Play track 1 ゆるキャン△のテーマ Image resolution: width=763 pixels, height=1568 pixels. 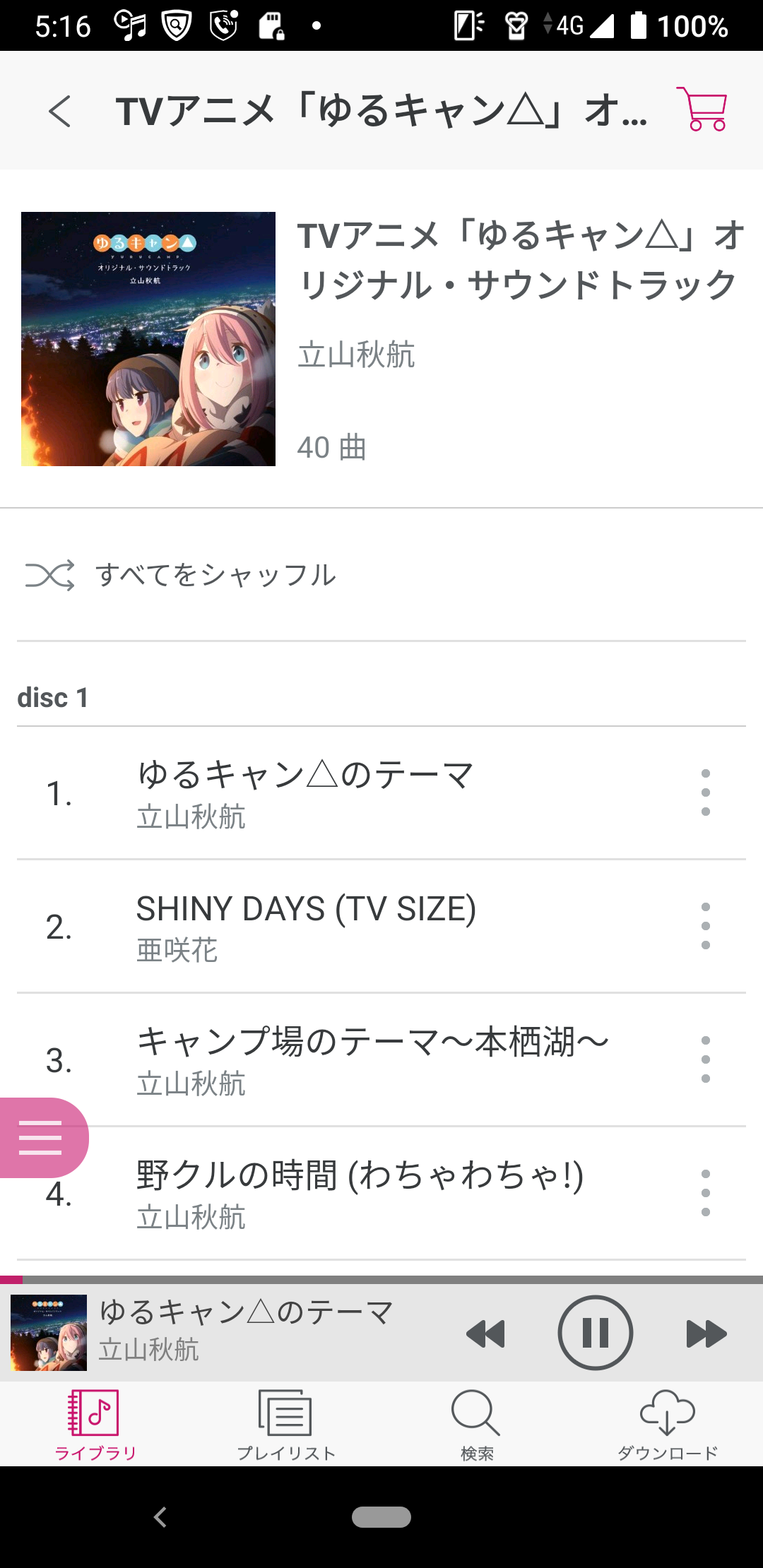[305, 792]
